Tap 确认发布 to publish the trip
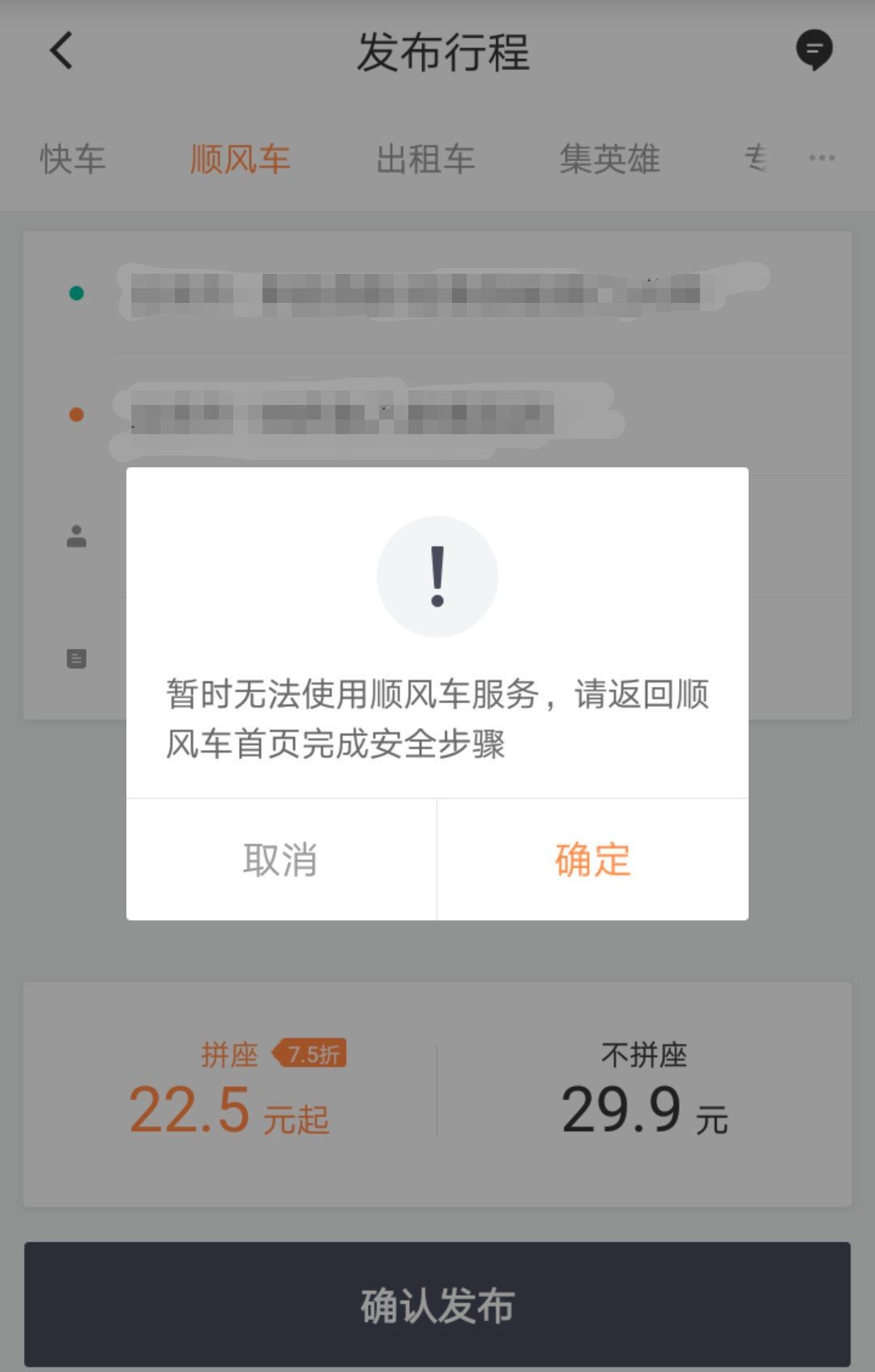 click(437, 1305)
